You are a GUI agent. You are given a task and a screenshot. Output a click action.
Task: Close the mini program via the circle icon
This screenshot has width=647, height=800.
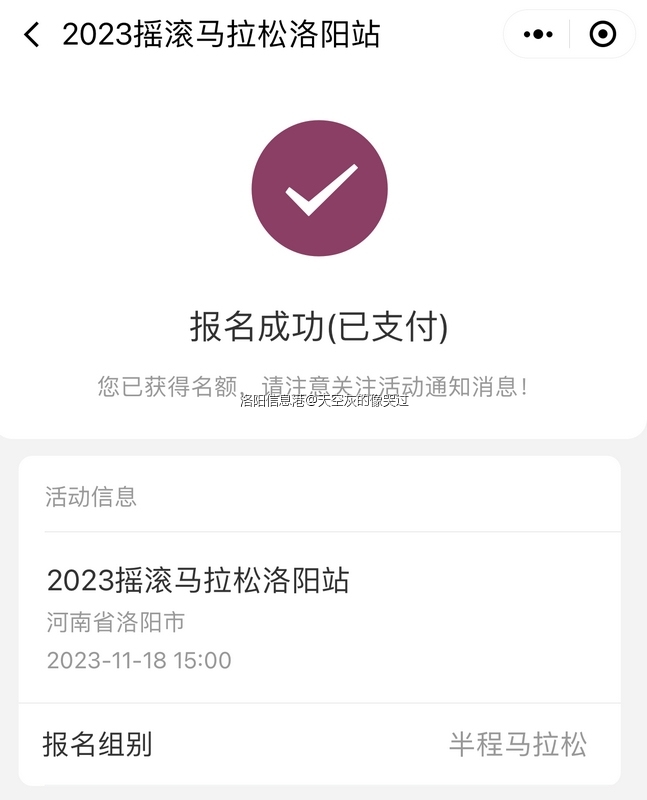click(603, 35)
